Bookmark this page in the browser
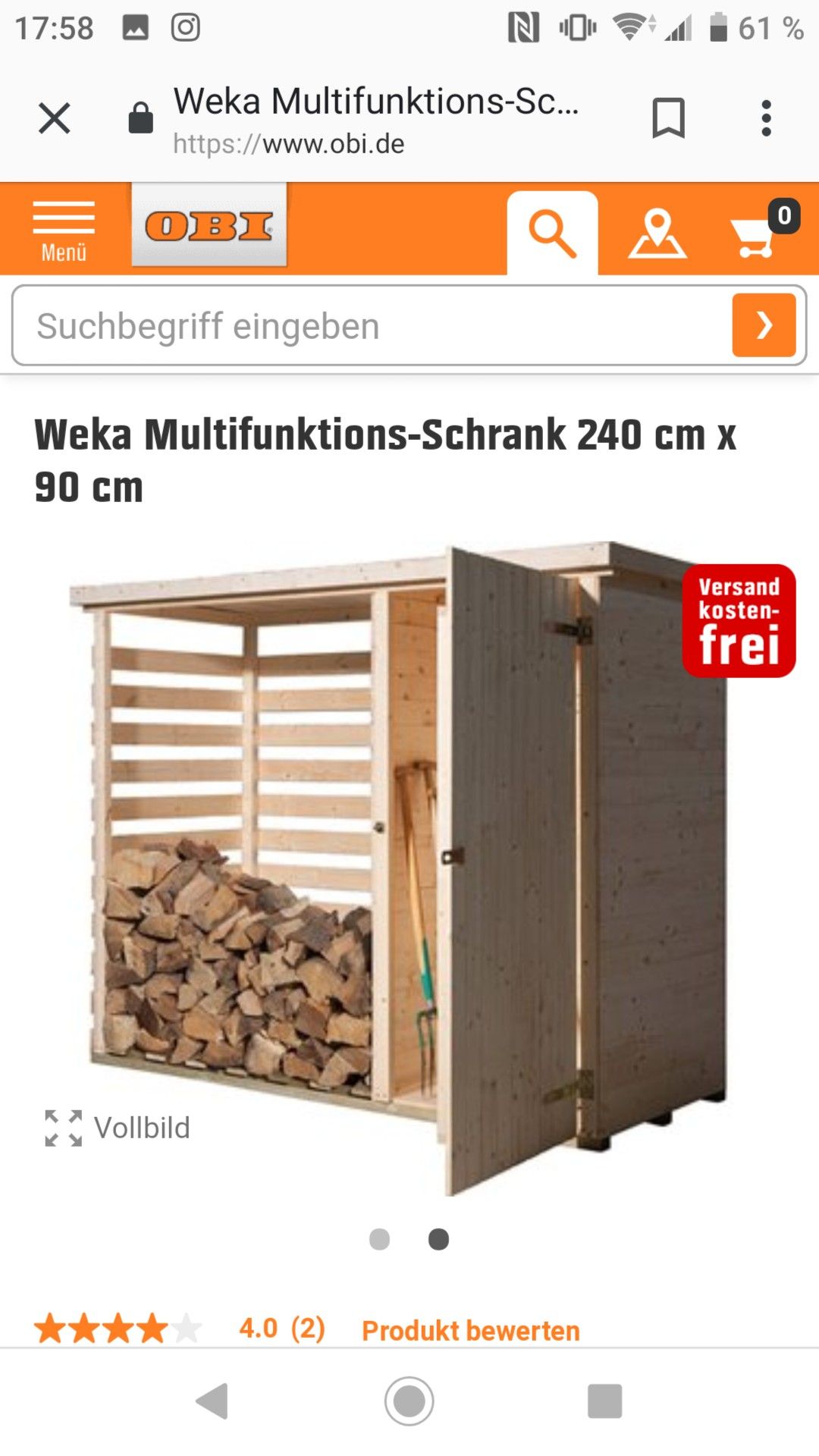The height and width of the screenshot is (1456, 819). pyautogui.click(x=668, y=118)
